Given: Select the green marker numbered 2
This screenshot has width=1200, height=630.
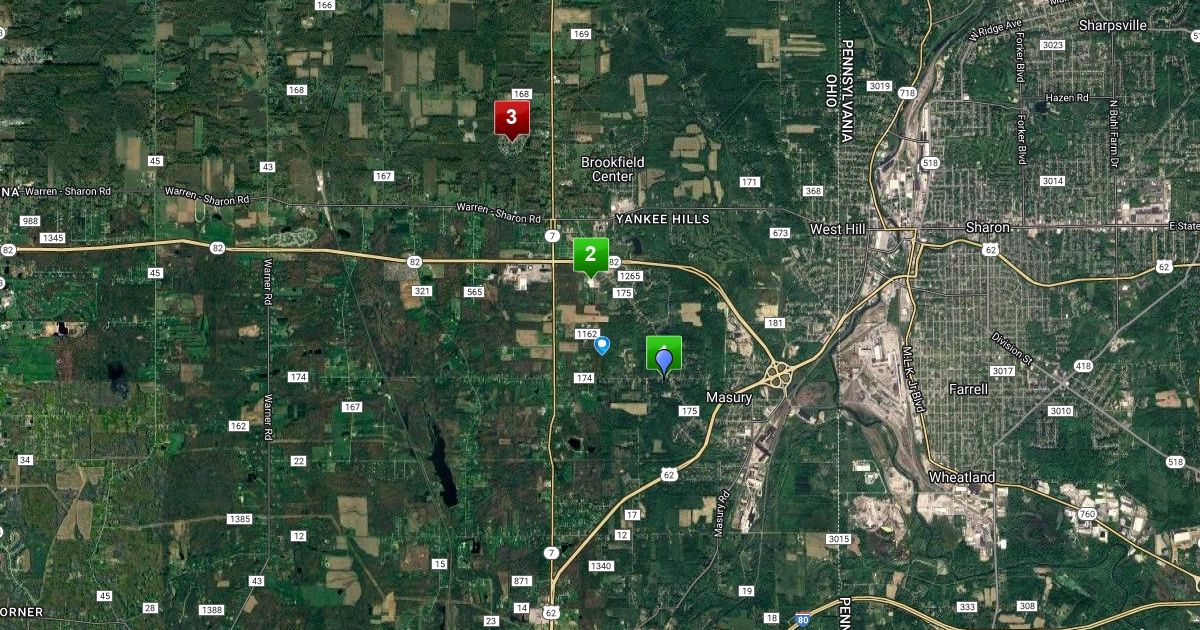Looking at the screenshot, I should pos(590,254).
